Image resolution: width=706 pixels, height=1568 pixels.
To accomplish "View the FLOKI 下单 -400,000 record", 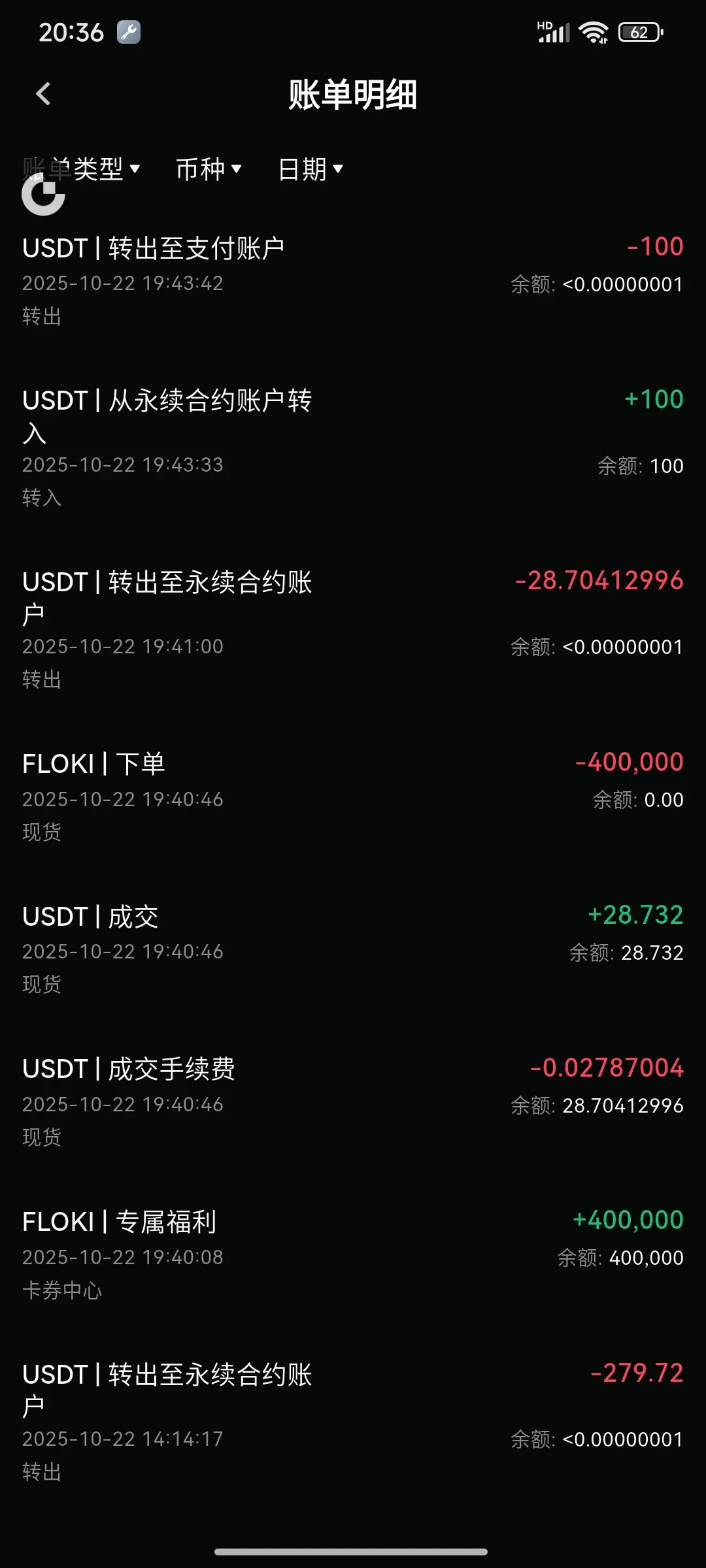I will (353, 797).
